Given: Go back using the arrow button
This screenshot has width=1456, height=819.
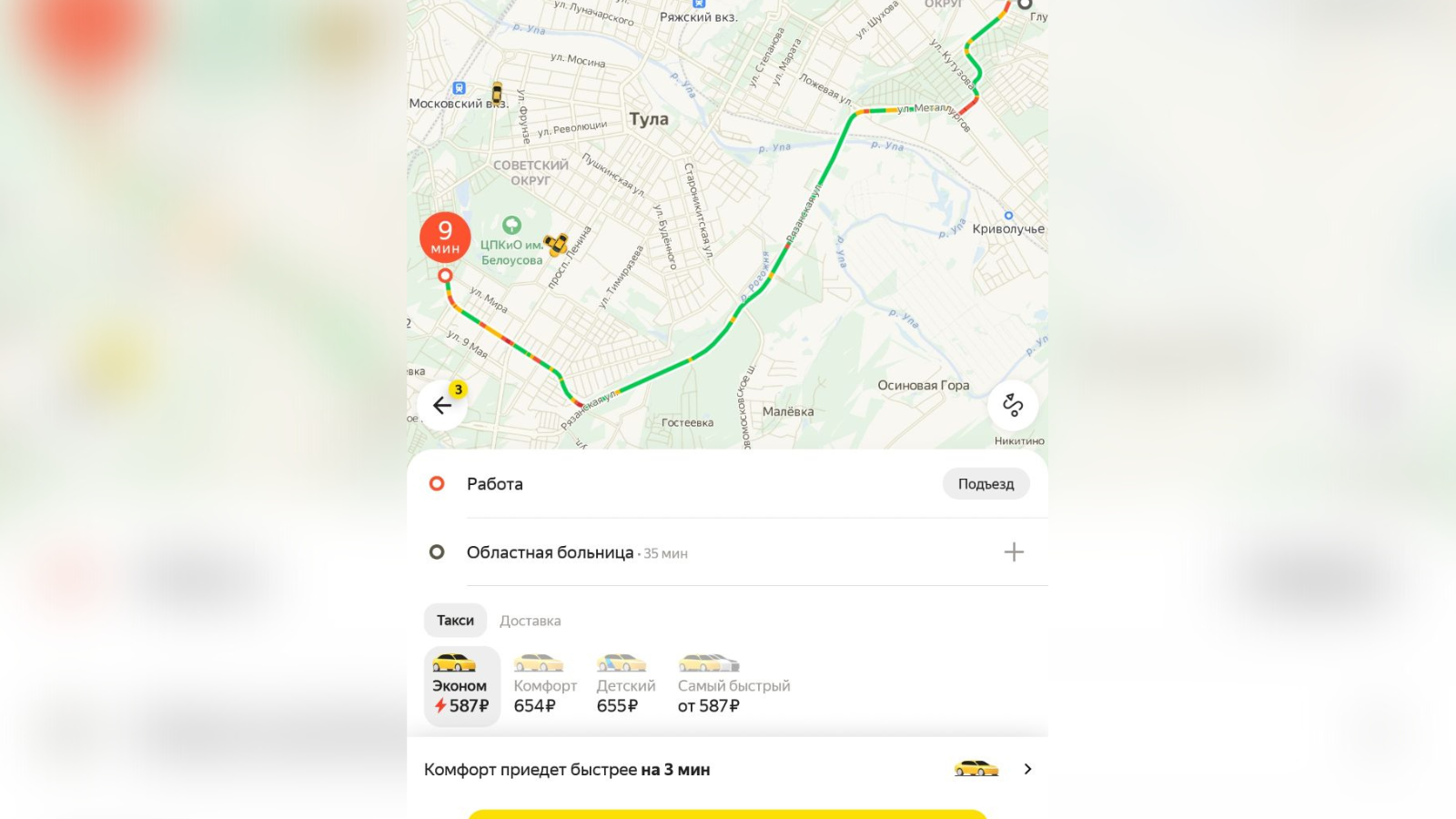Looking at the screenshot, I should tap(442, 406).
